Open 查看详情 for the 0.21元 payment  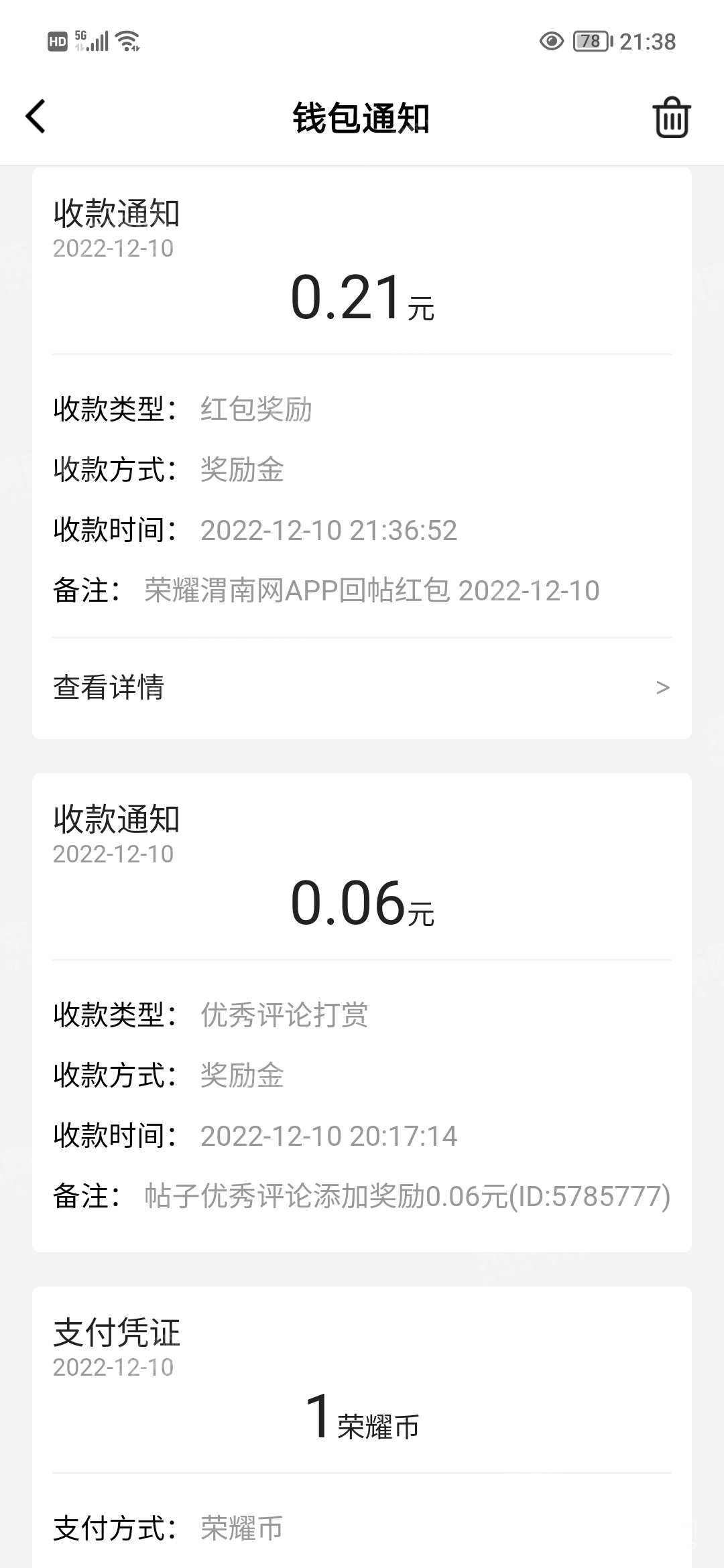point(362,688)
